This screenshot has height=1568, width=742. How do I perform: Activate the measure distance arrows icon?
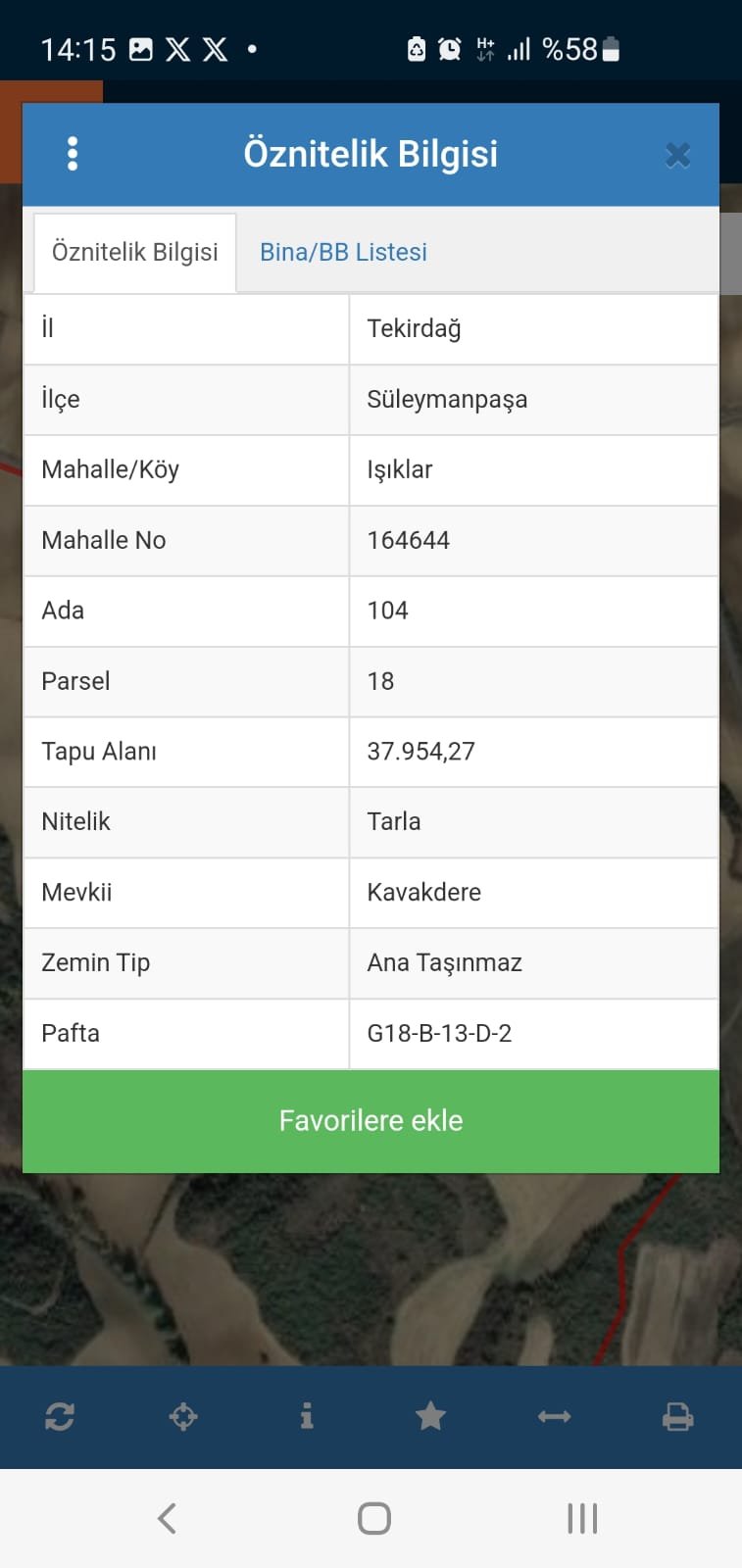(x=554, y=1416)
